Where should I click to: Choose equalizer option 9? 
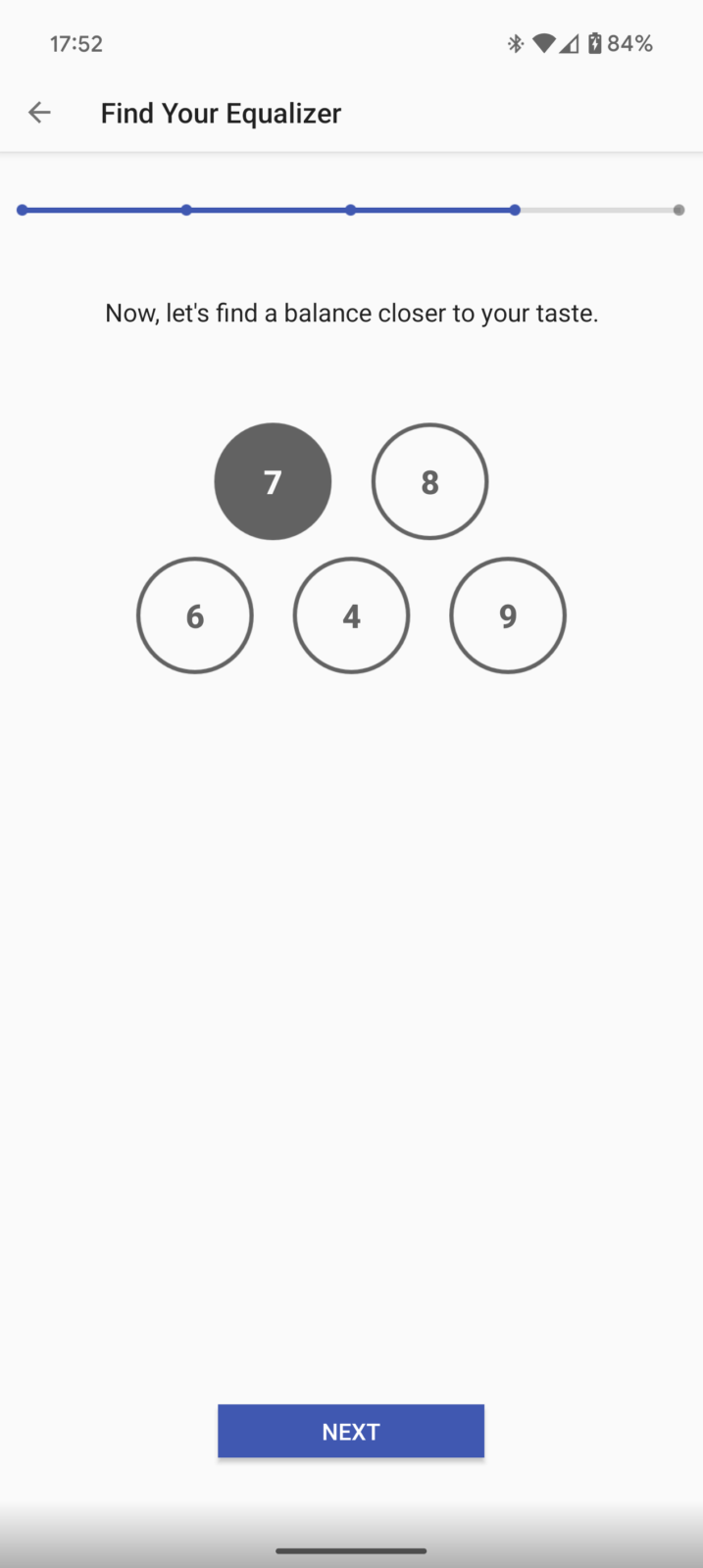(x=508, y=615)
